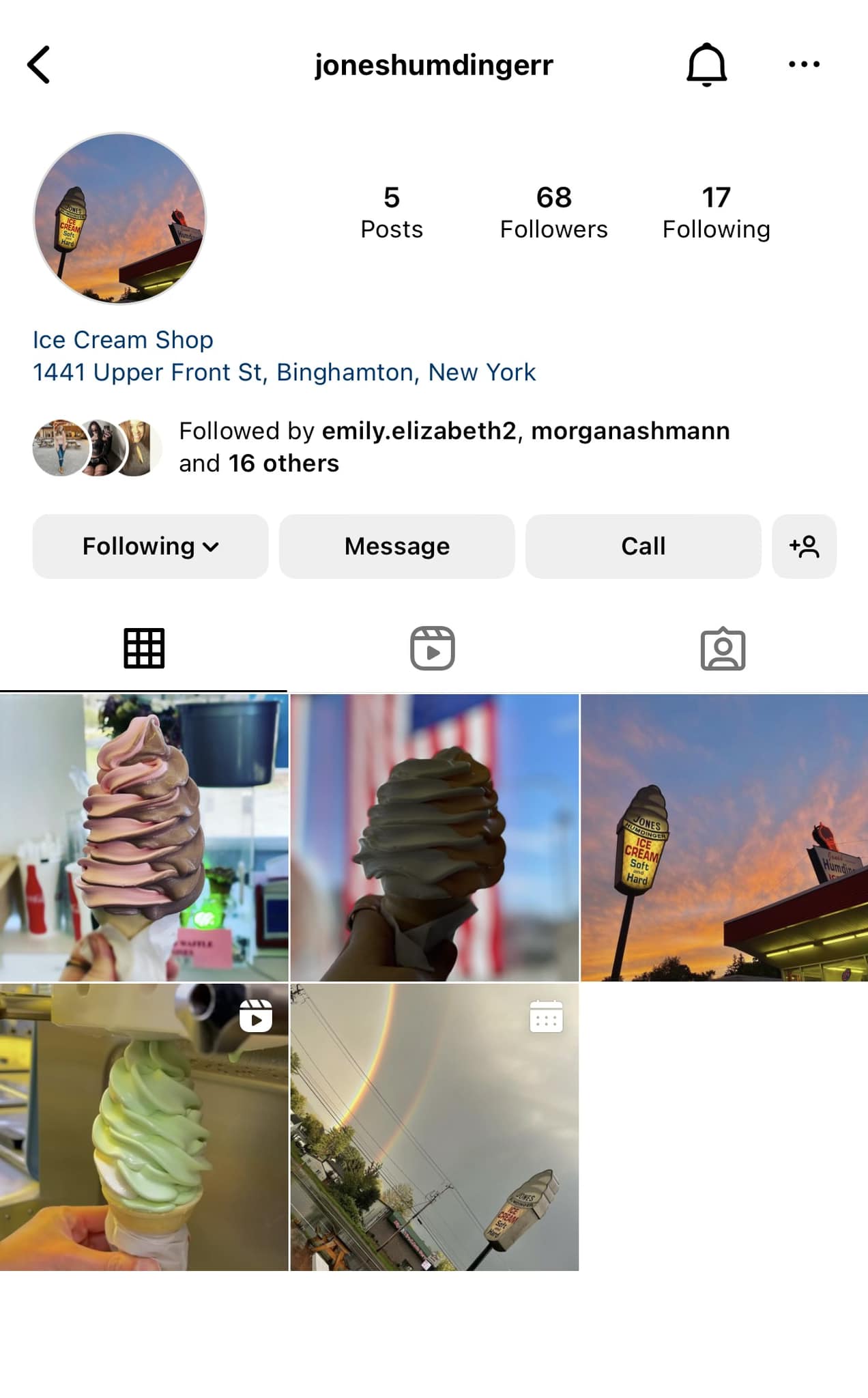This screenshot has height=1398, width=868.
Task: Open the 1441 Upper Front St address link
Action: [284, 373]
